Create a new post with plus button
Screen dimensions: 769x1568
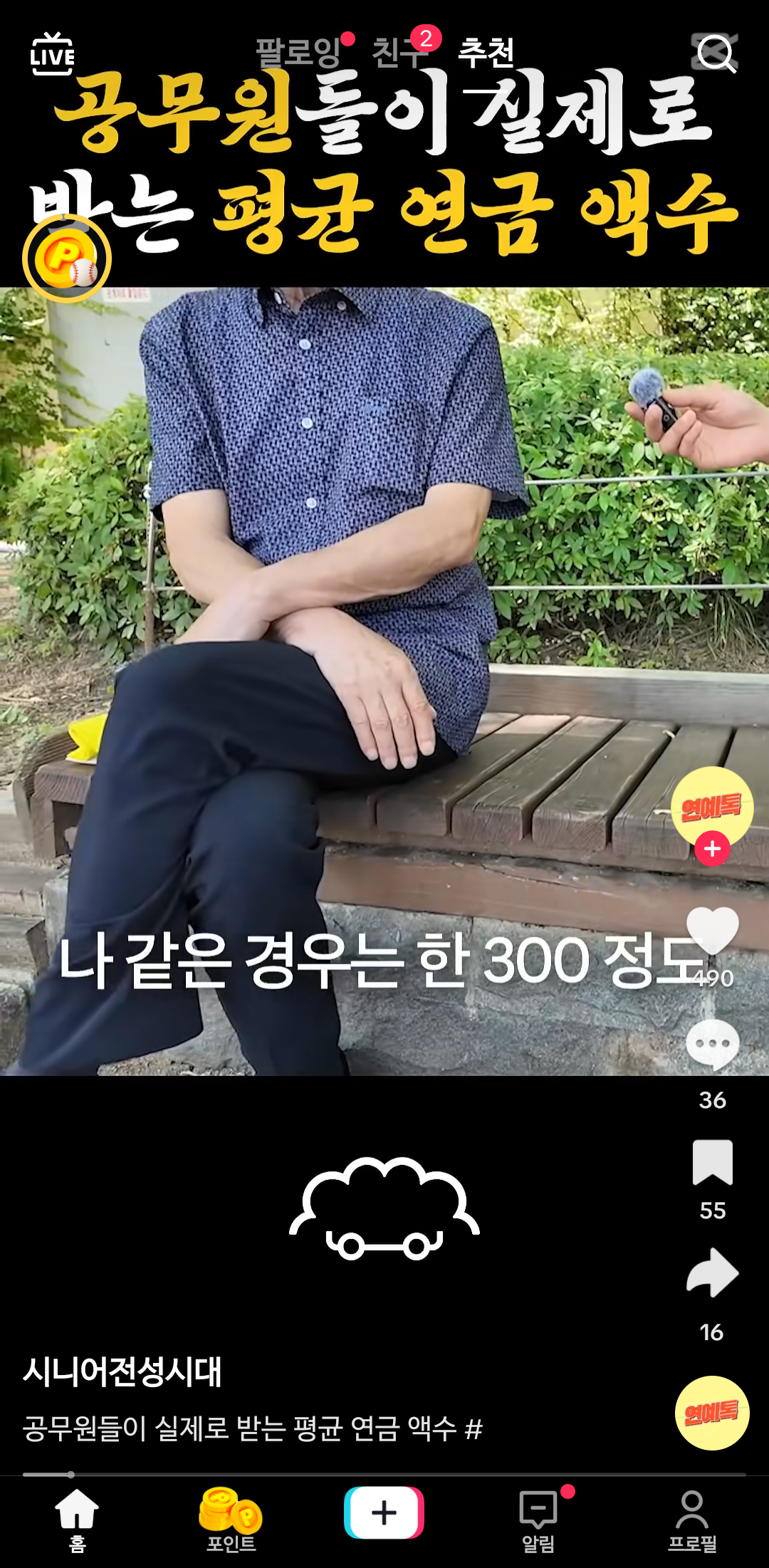384,1512
